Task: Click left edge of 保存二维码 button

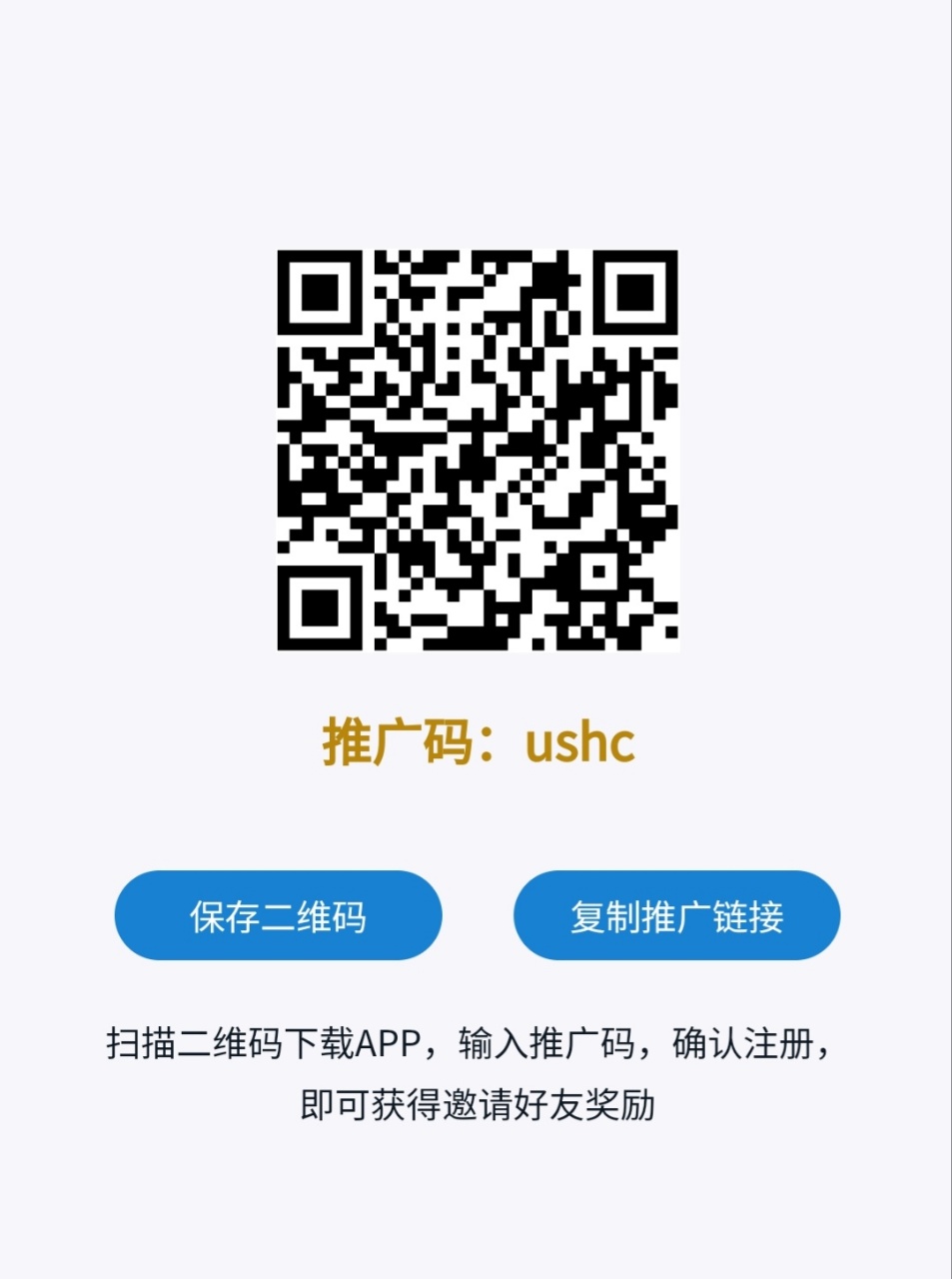Action: point(130,915)
